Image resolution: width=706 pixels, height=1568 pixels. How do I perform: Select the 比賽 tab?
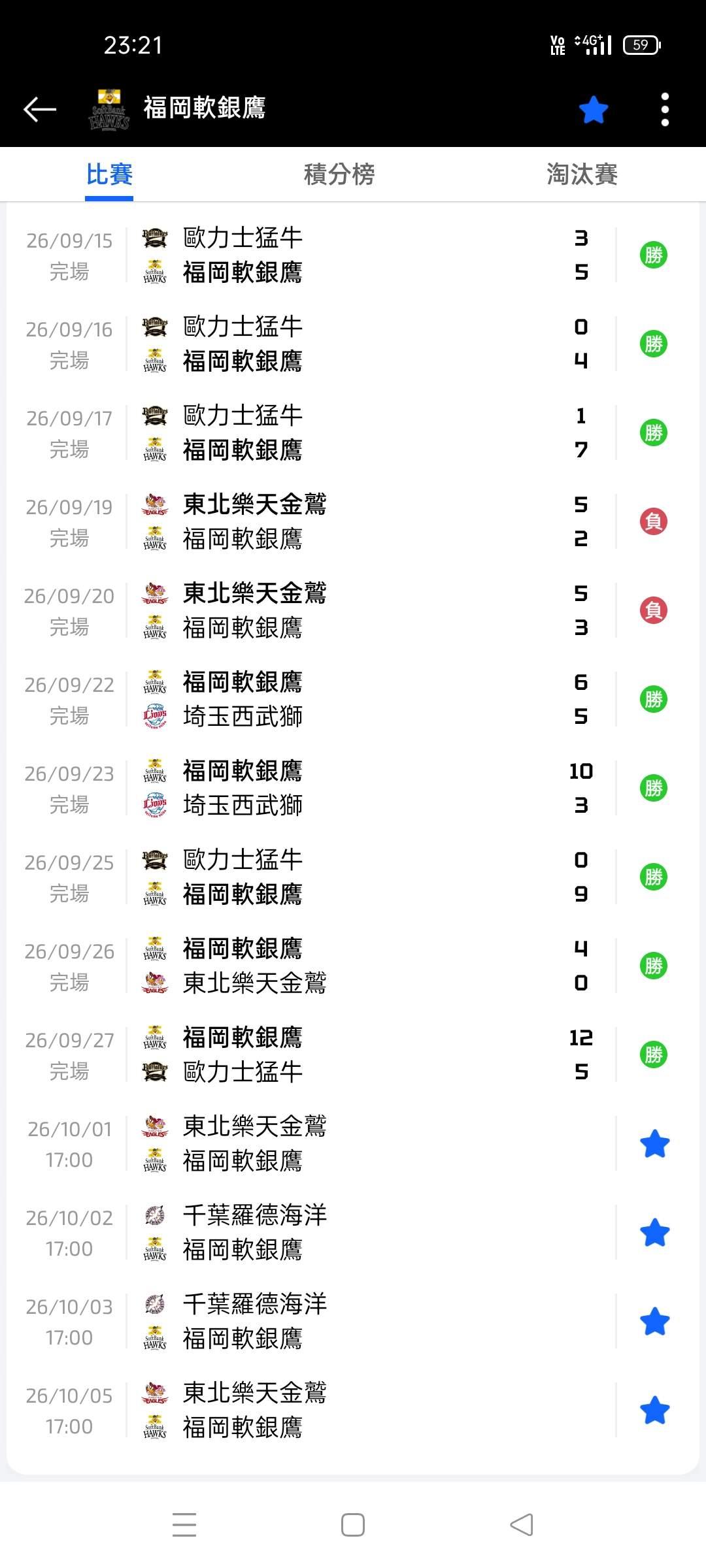(x=109, y=174)
